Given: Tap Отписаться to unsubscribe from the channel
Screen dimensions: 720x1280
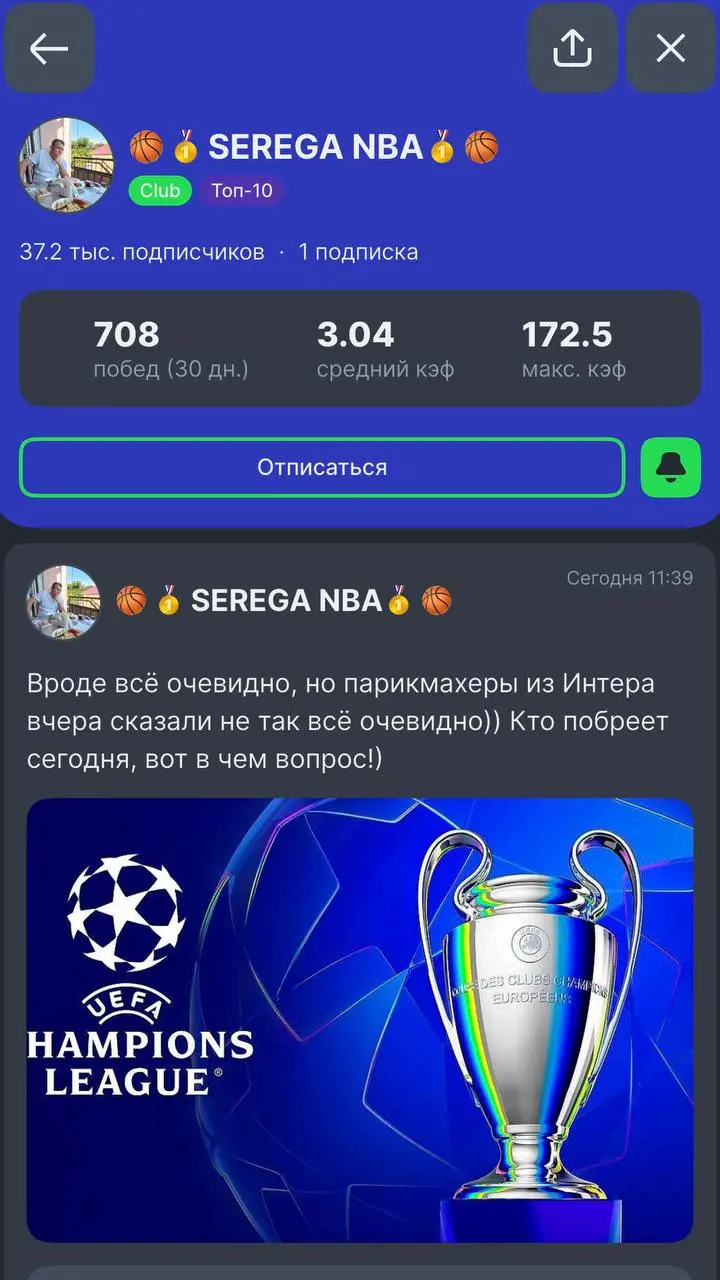Looking at the screenshot, I should 320,467.
